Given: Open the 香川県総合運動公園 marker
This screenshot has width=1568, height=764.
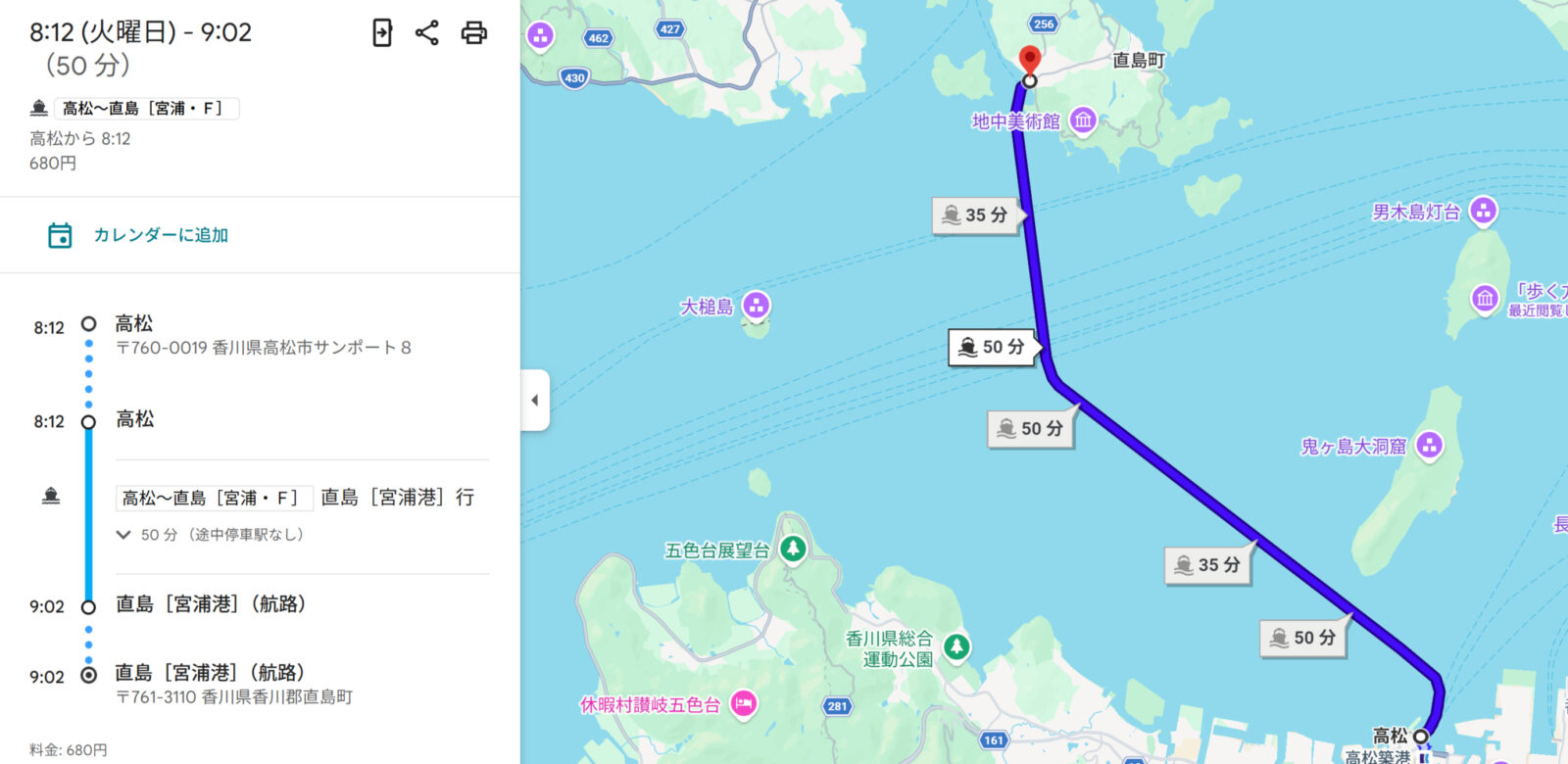Looking at the screenshot, I should click(956, 646).
